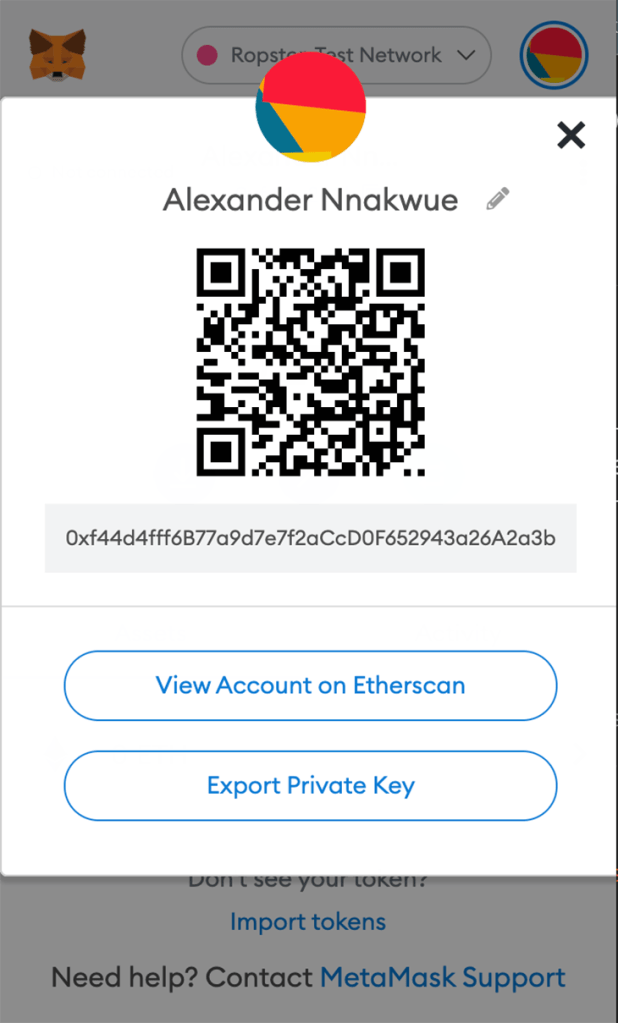Open the account avatar menu
618x1023 pixels.
tap(553, 55)
